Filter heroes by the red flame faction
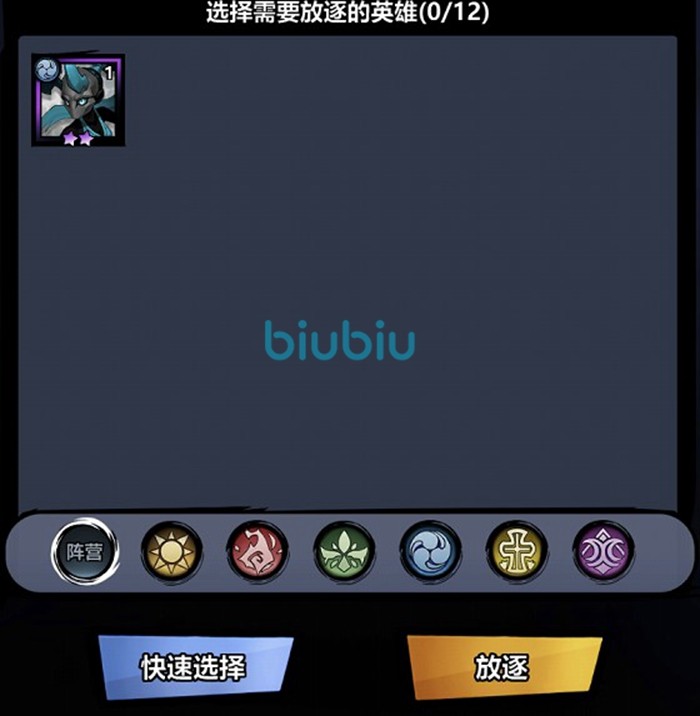This screenshot has height=716, width=700. pyautogui.click(x=258, y=552)
